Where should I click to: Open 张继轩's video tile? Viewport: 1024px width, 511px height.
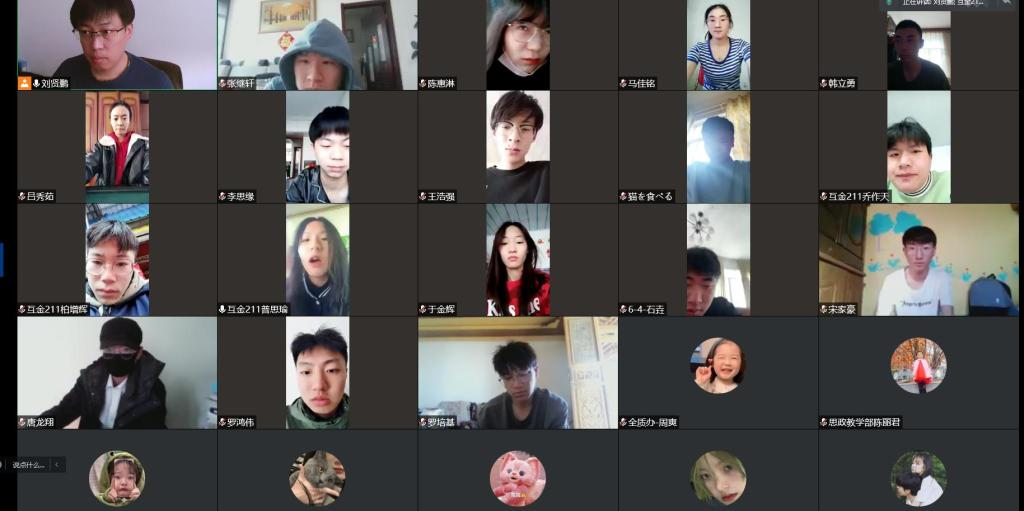(x=317, y=45)
